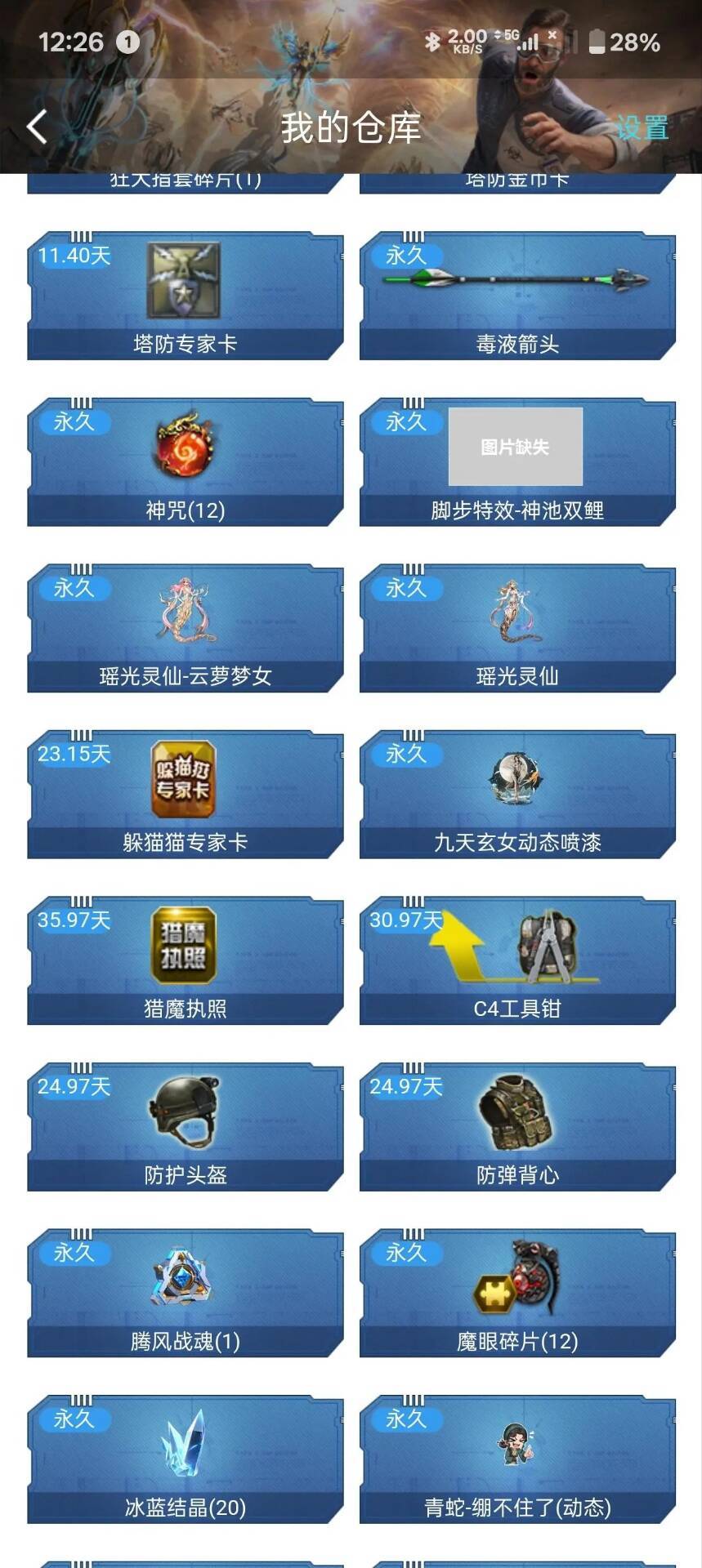
Task: Open the 猎魔执照 card
Action: pyautogui.click(x=186, y=961)
